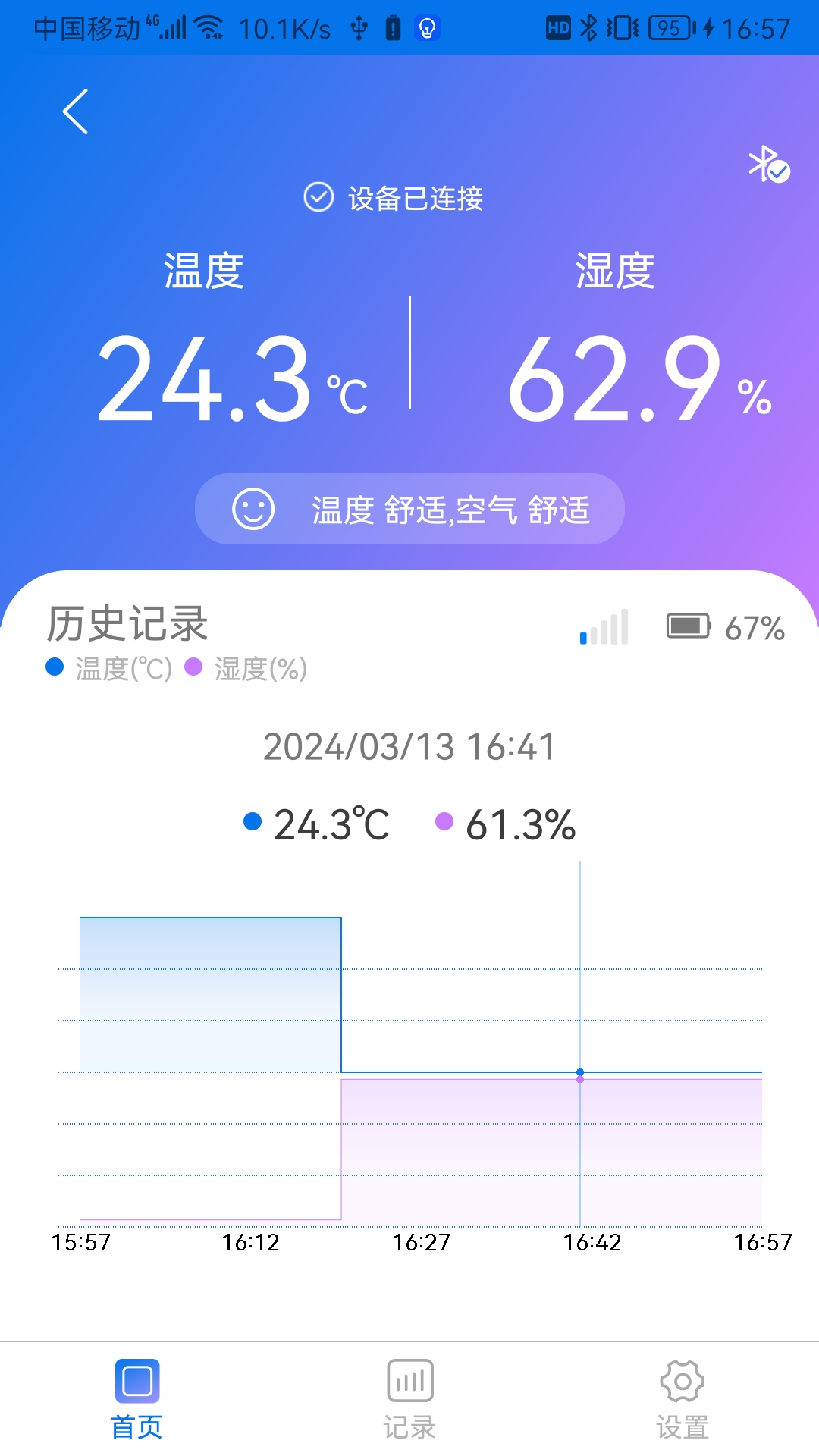The width and height of the screenshot is (819, 1456).
Task: Check the sensor signal strength bars icon
Action: pos(603,626)
